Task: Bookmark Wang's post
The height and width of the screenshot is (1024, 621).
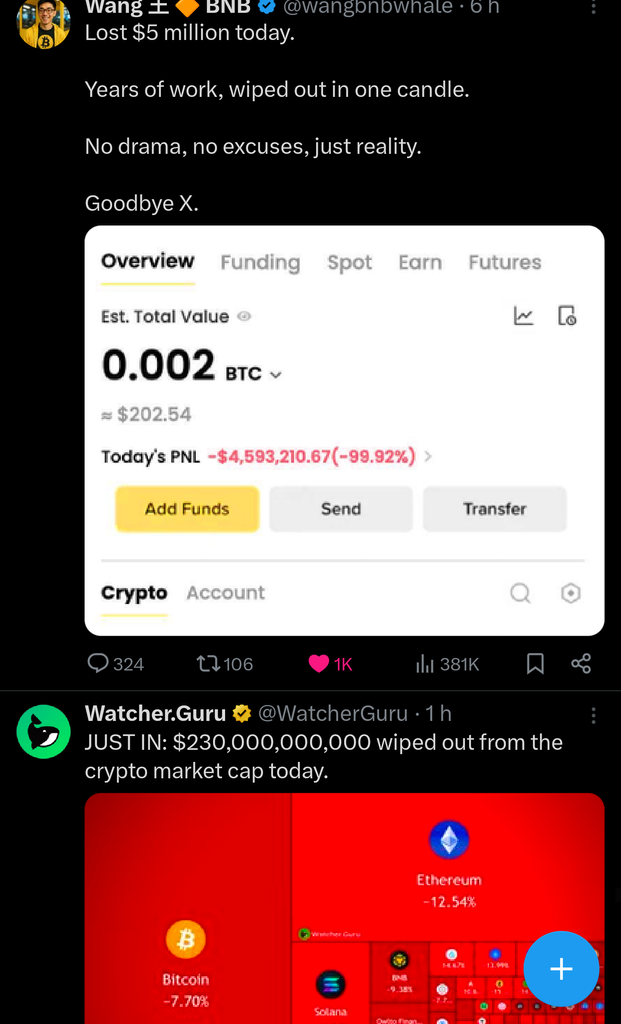Action: [535, 663]
